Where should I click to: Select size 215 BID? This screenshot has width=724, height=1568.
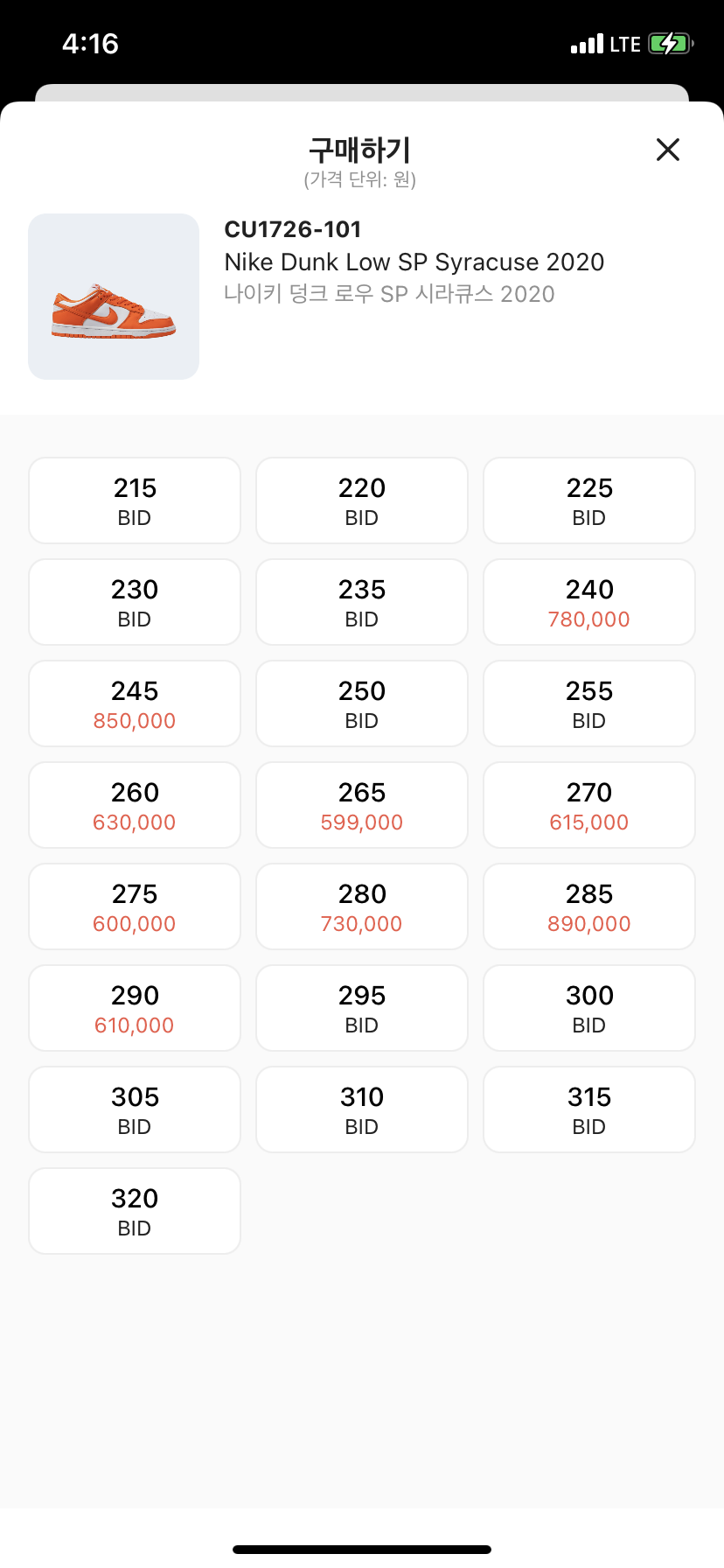(x=135, y=500)
